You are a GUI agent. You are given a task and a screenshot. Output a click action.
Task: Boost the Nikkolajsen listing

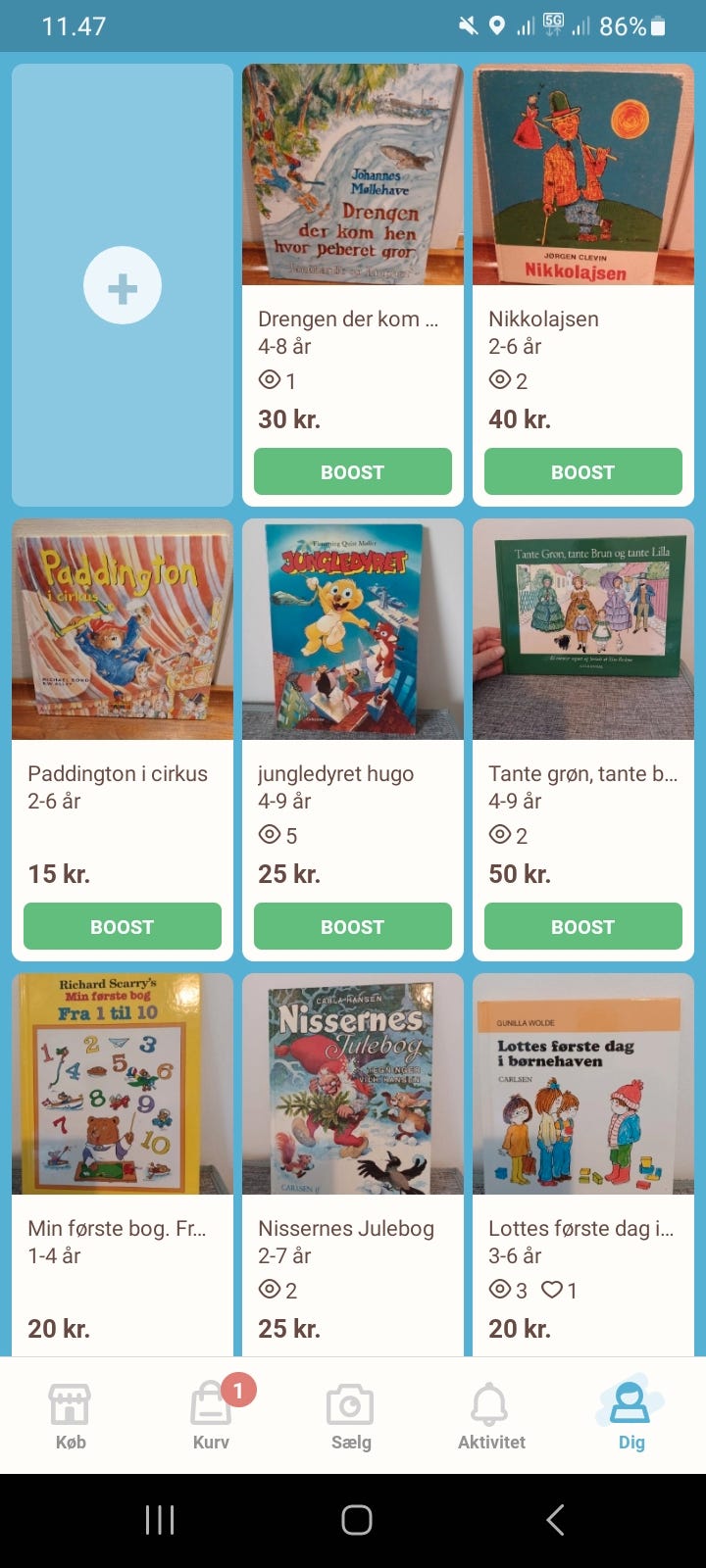click(x=582, y=471)
